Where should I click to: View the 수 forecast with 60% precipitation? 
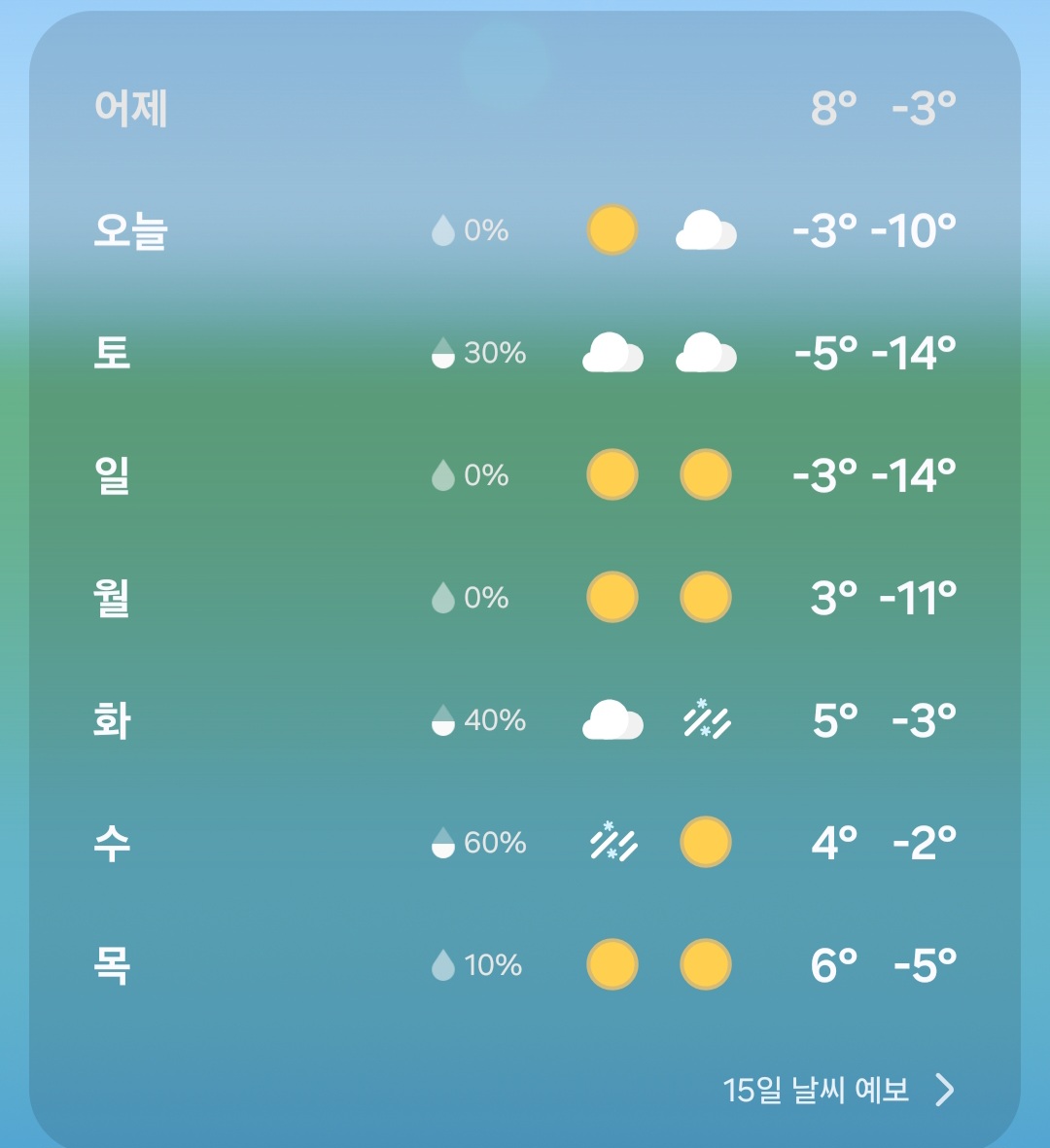(525, 842)
